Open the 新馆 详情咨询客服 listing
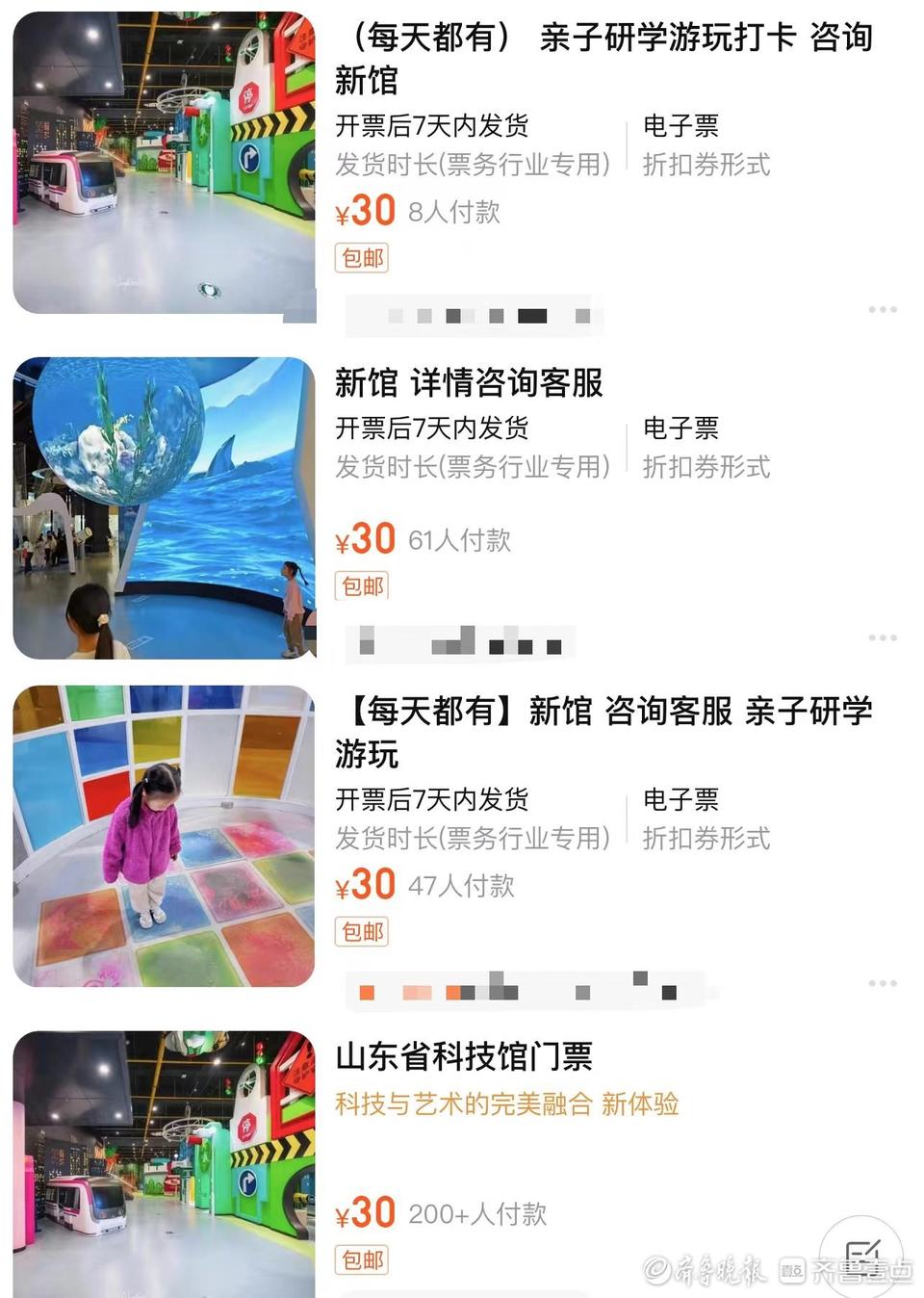Viewport: 924px width, 1298px height. point(469,382)
